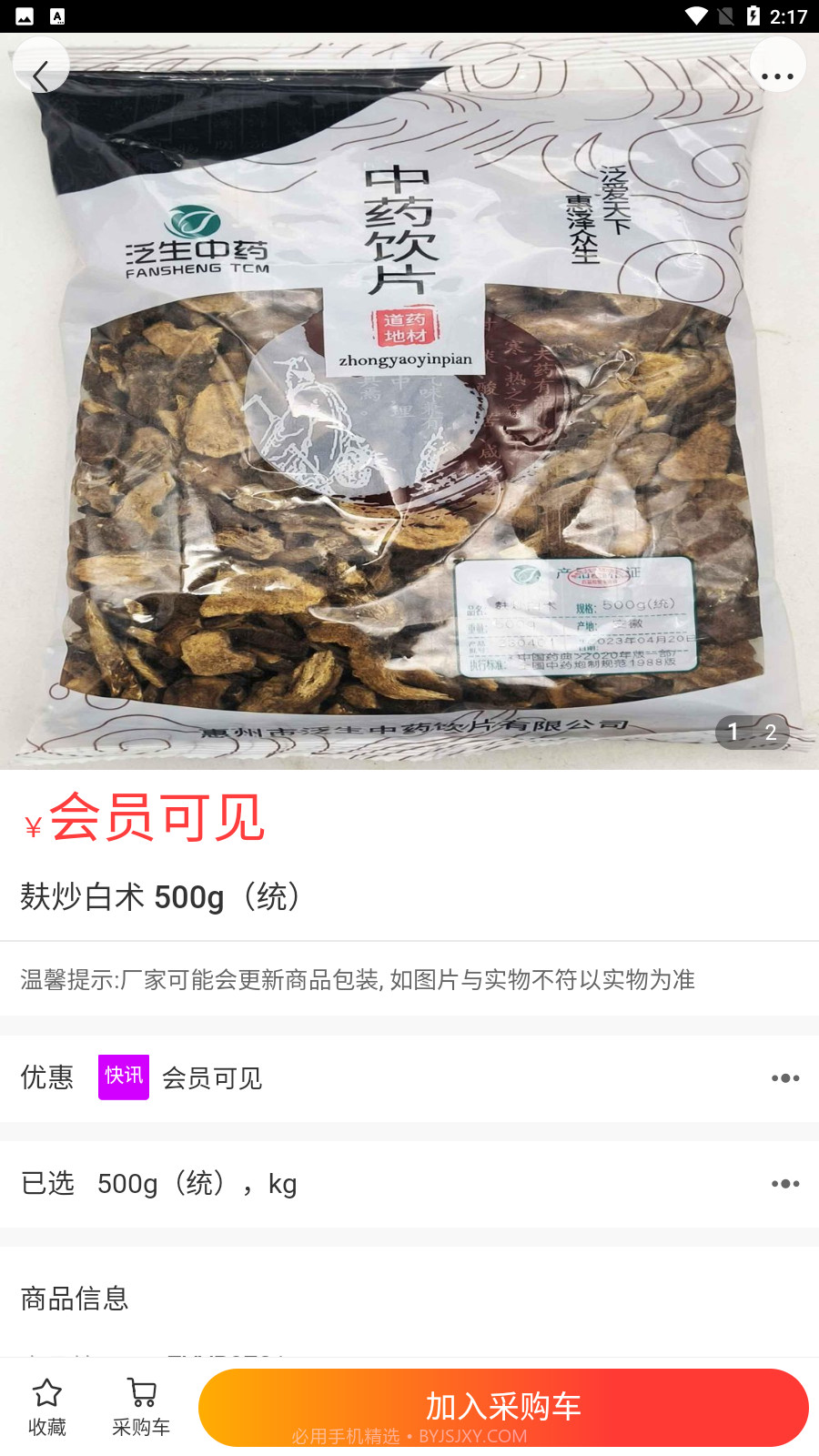819x1456 pixels.
Task: Tap current image marker 1 in pager
Action: coord(733,732)
